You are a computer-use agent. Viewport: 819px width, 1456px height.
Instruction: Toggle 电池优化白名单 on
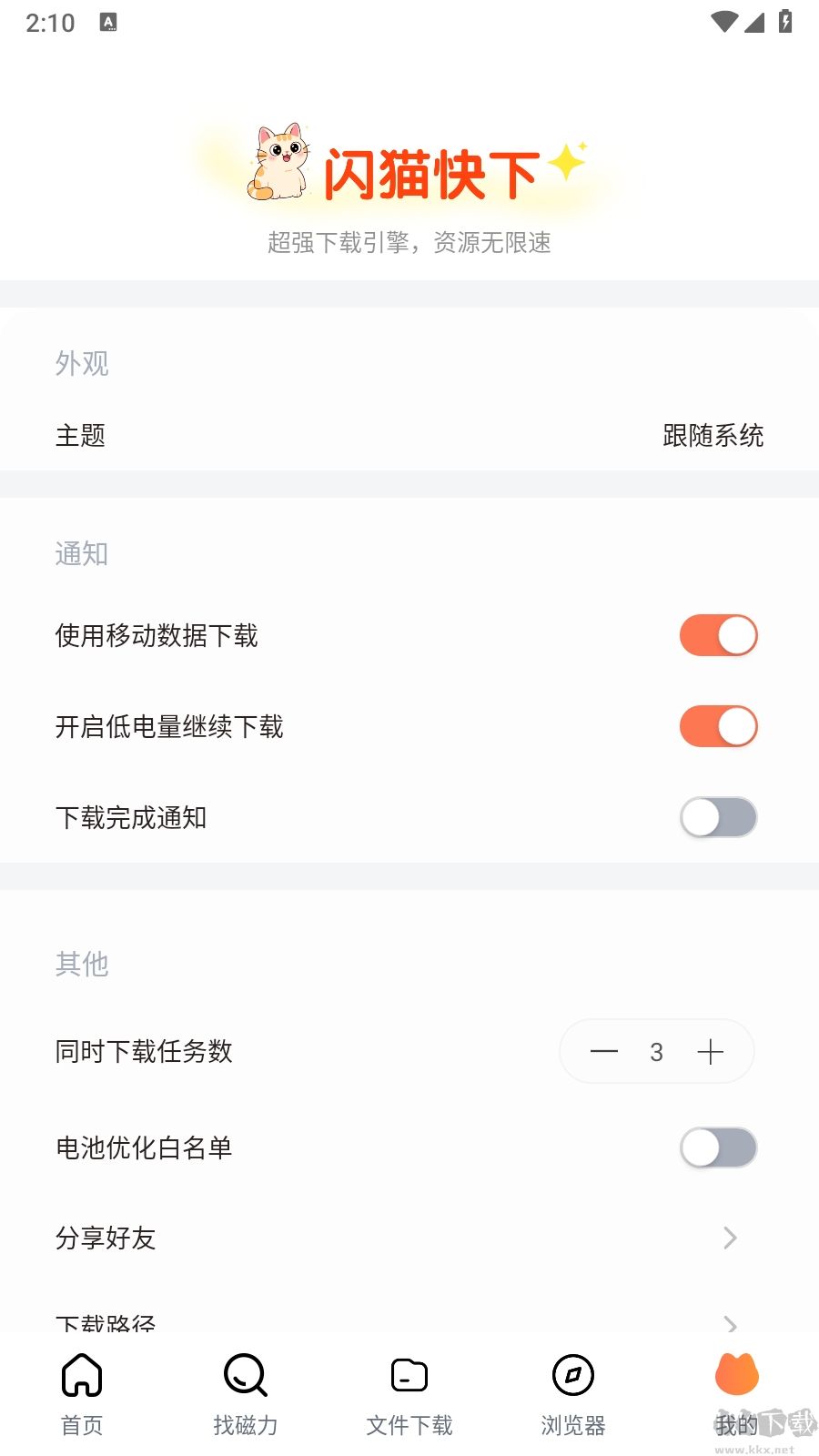(718, 1148)
